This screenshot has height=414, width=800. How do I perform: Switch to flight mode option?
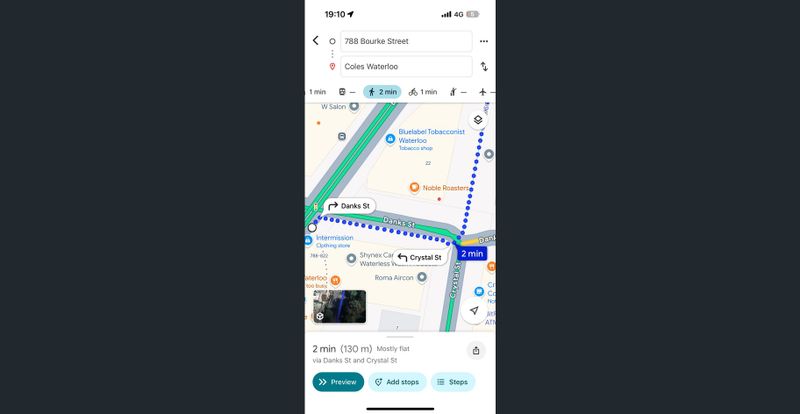[483, 92]
